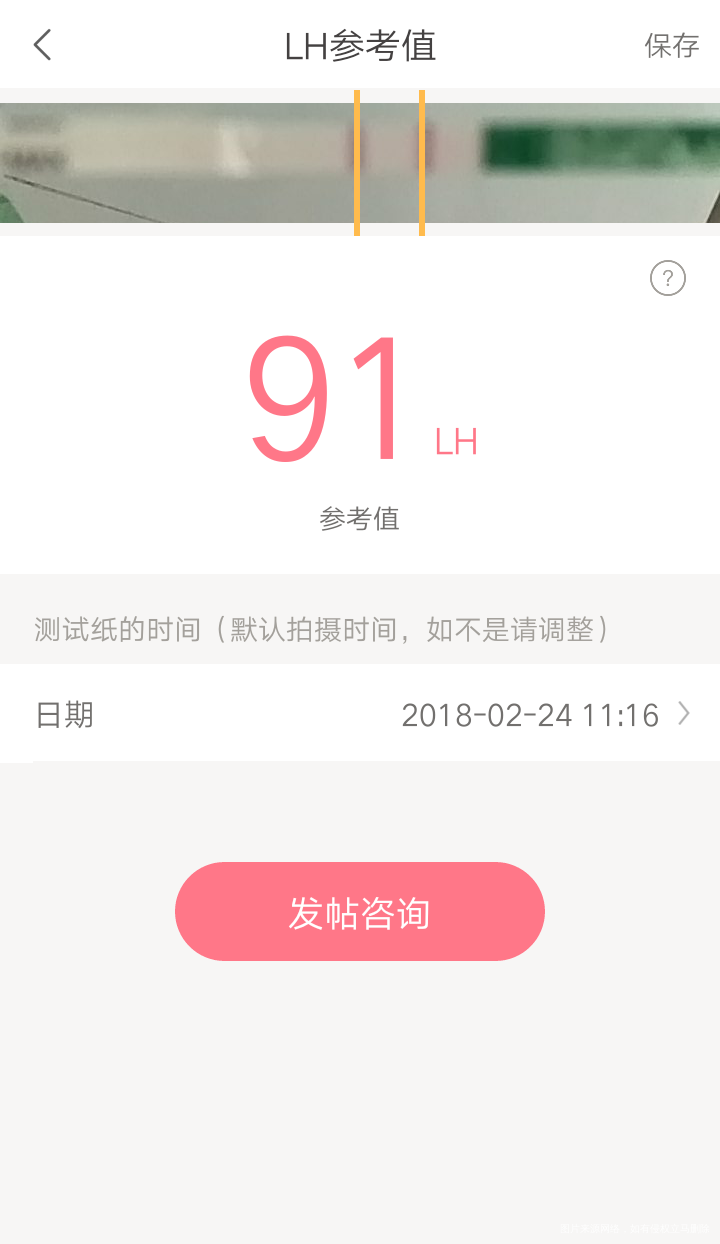
Task: Expand the date picker via right chevron
Action: [x=685, y=714]
